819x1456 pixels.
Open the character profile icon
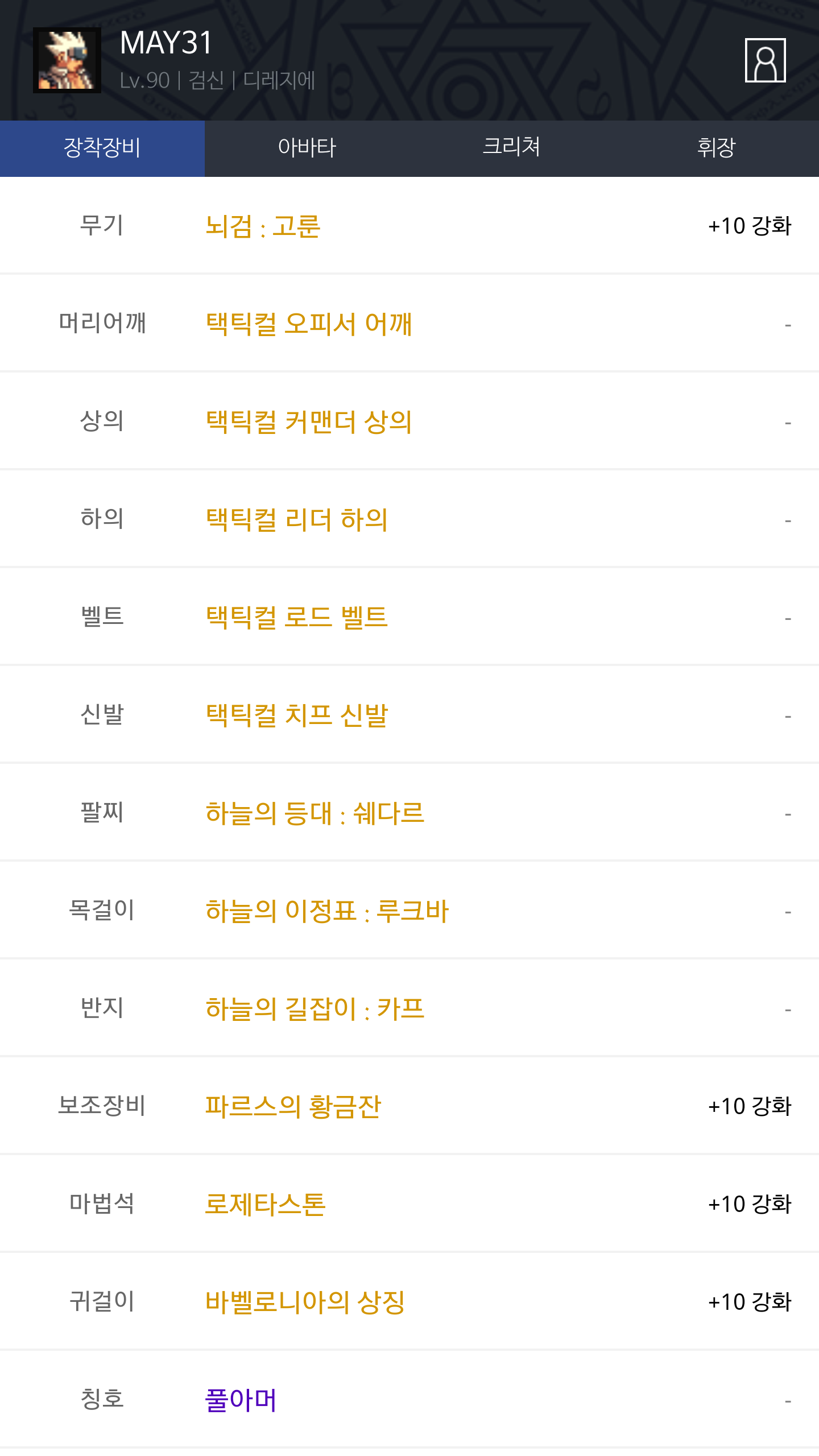(765, 60)
